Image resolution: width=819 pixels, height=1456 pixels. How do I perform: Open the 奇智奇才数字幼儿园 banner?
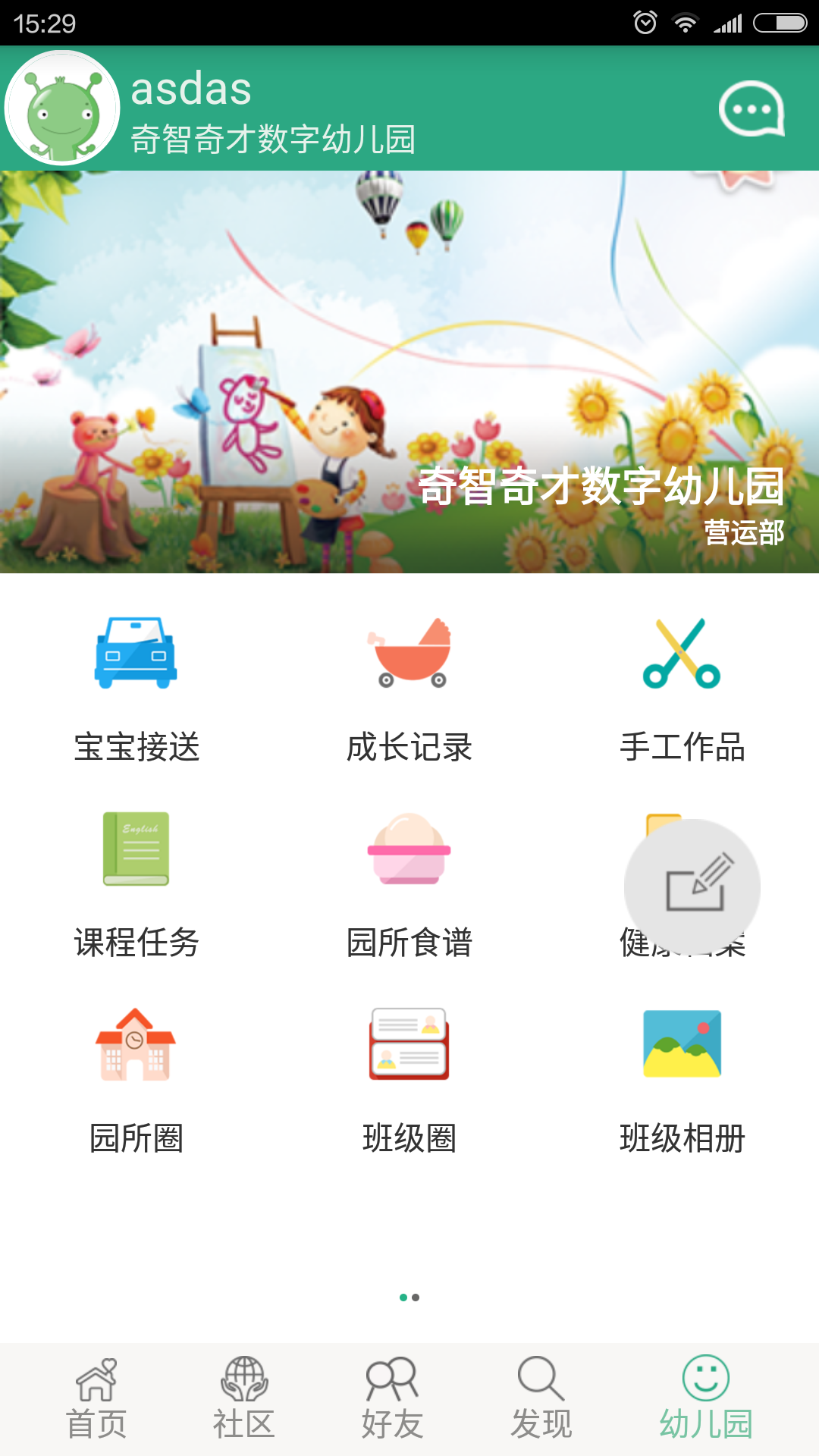[409, 372]
